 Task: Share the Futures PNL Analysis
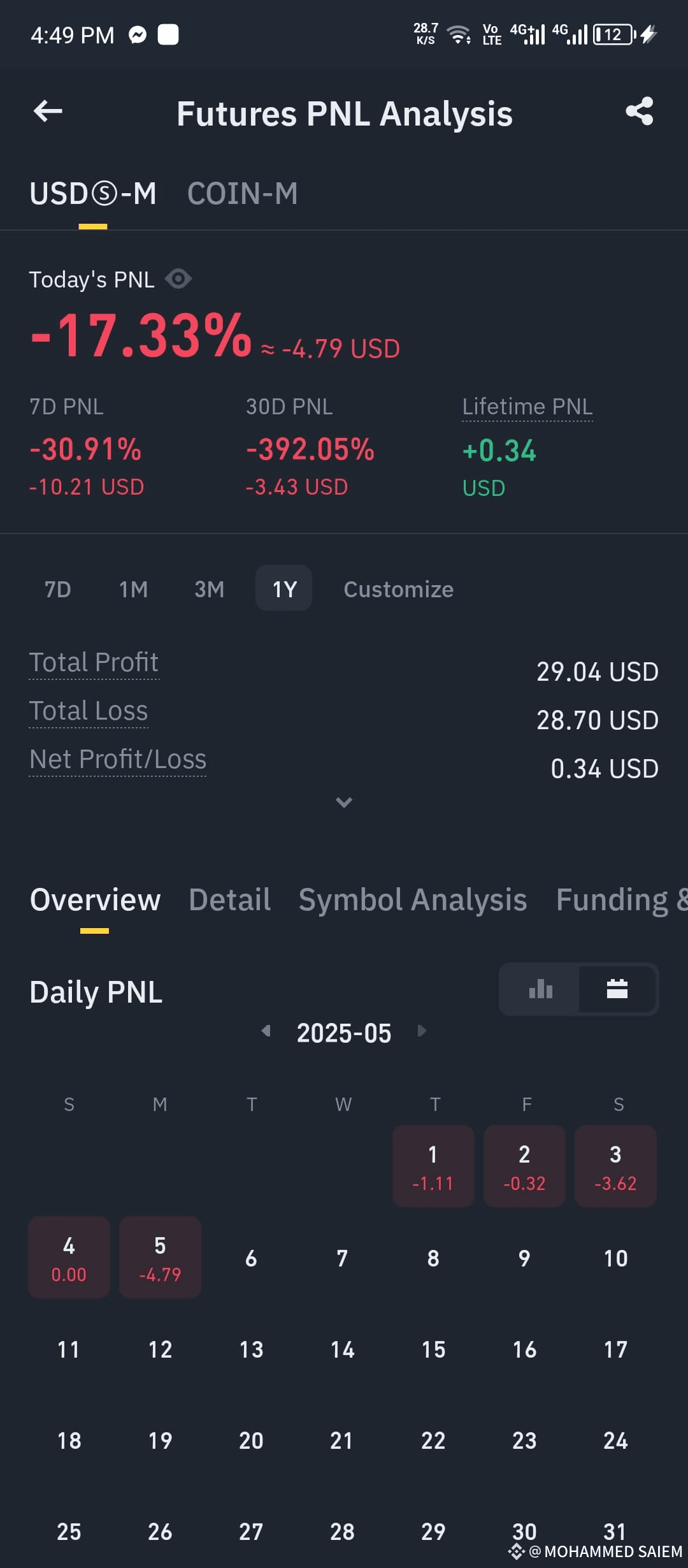pos(640,112)
